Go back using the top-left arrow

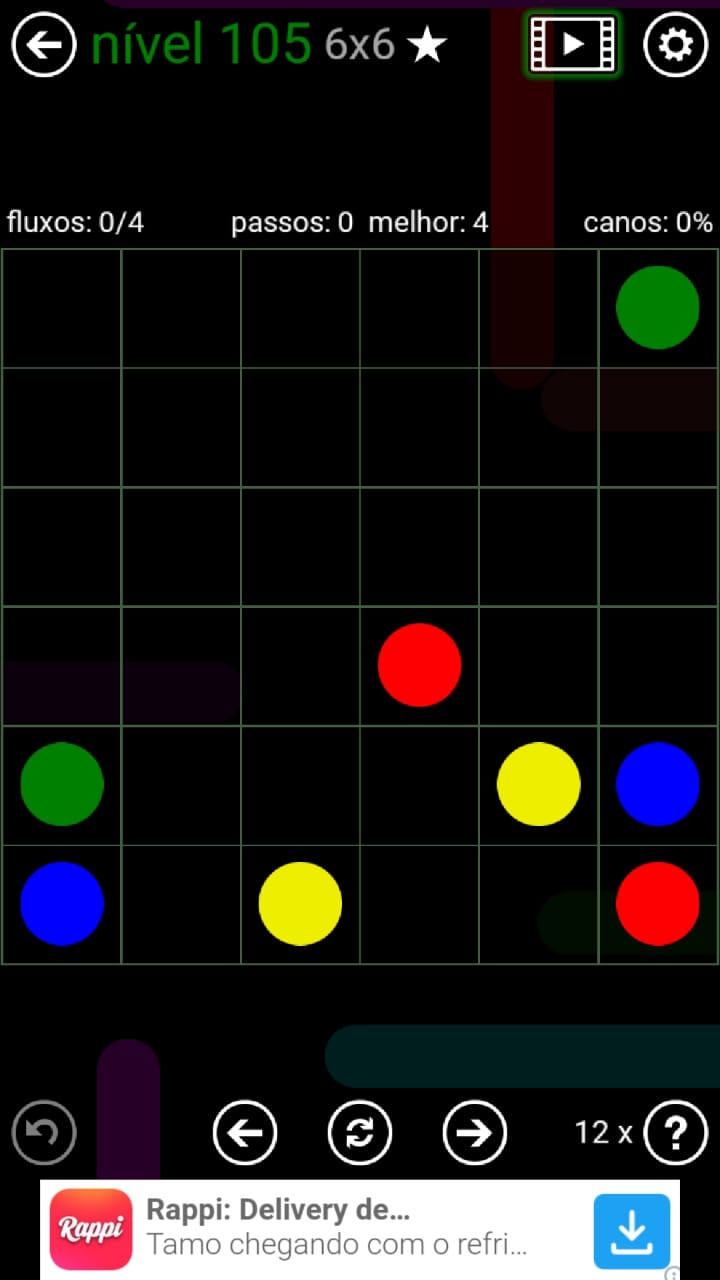pyautogui.click(x=44, y=45)
